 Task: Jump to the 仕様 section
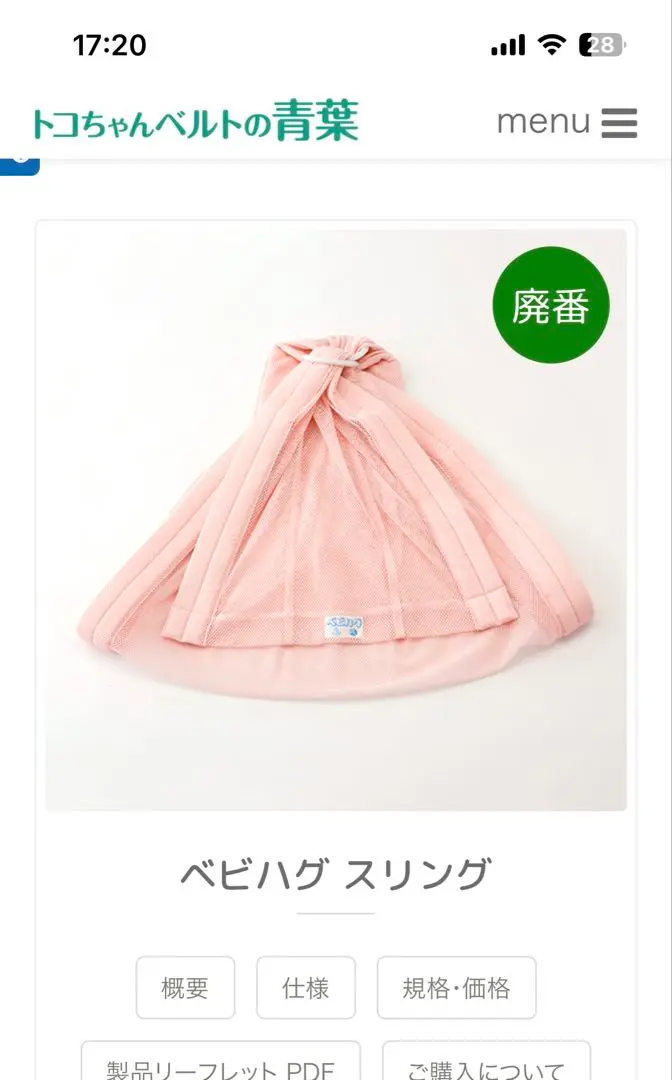click(x=306, y=988)
